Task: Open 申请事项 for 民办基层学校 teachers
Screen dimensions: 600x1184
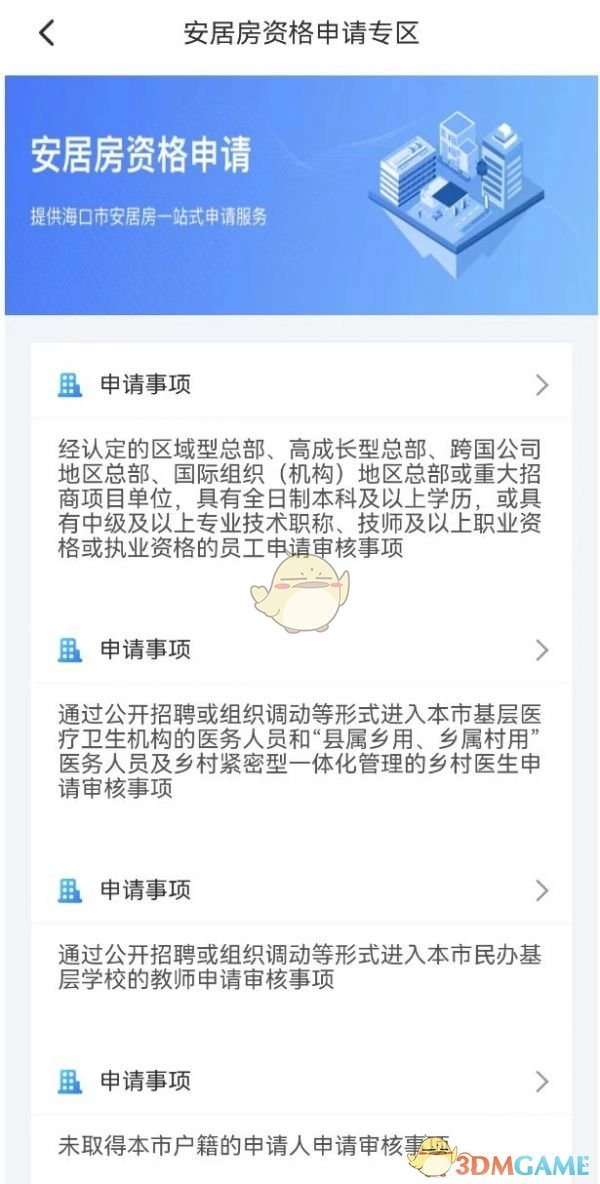Action: click(x=300, y=890)
